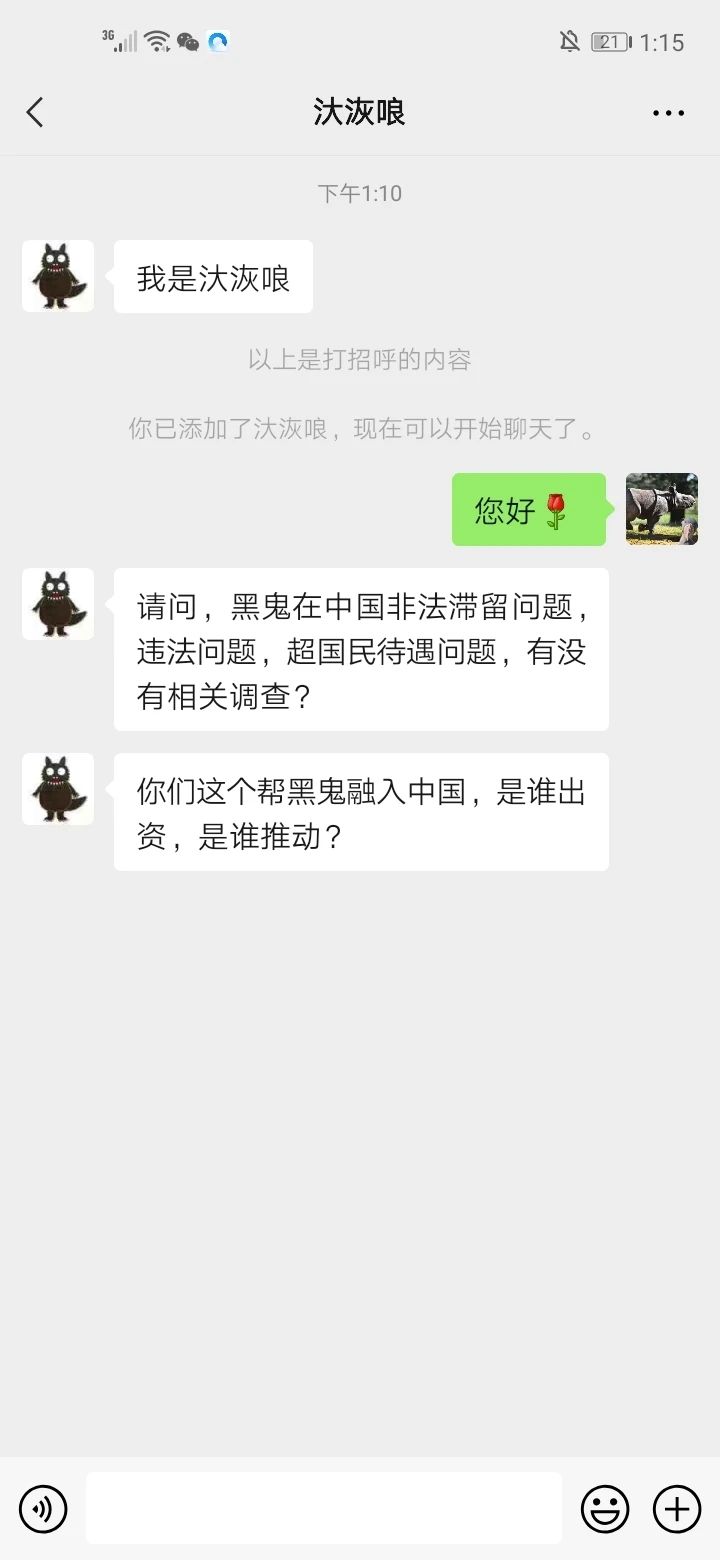Open the three-dot chat options menu
The image size is (720, 1560).
(x=668, y=113)
